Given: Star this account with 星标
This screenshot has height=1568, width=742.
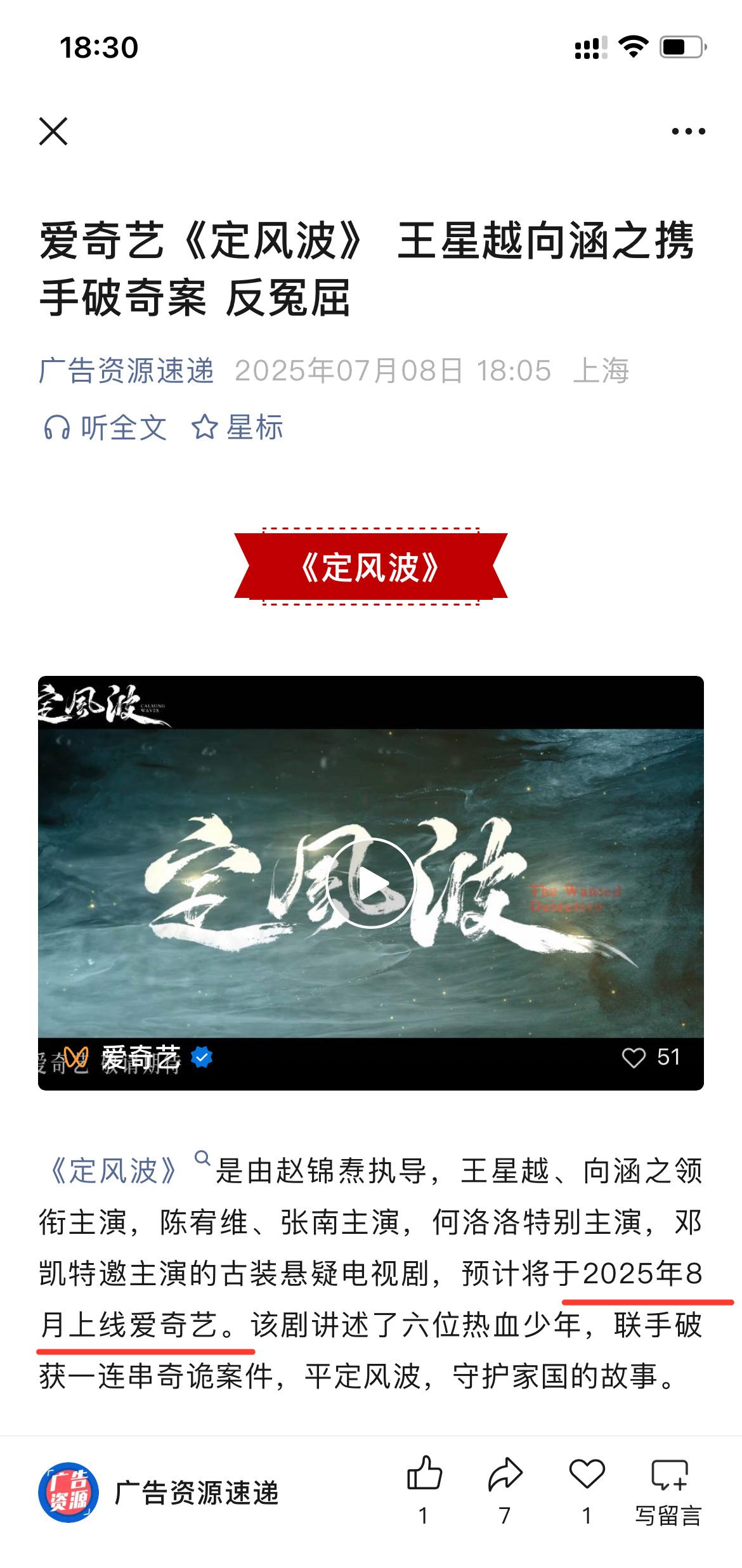Looking at the screenshot, I should [238, 428].
